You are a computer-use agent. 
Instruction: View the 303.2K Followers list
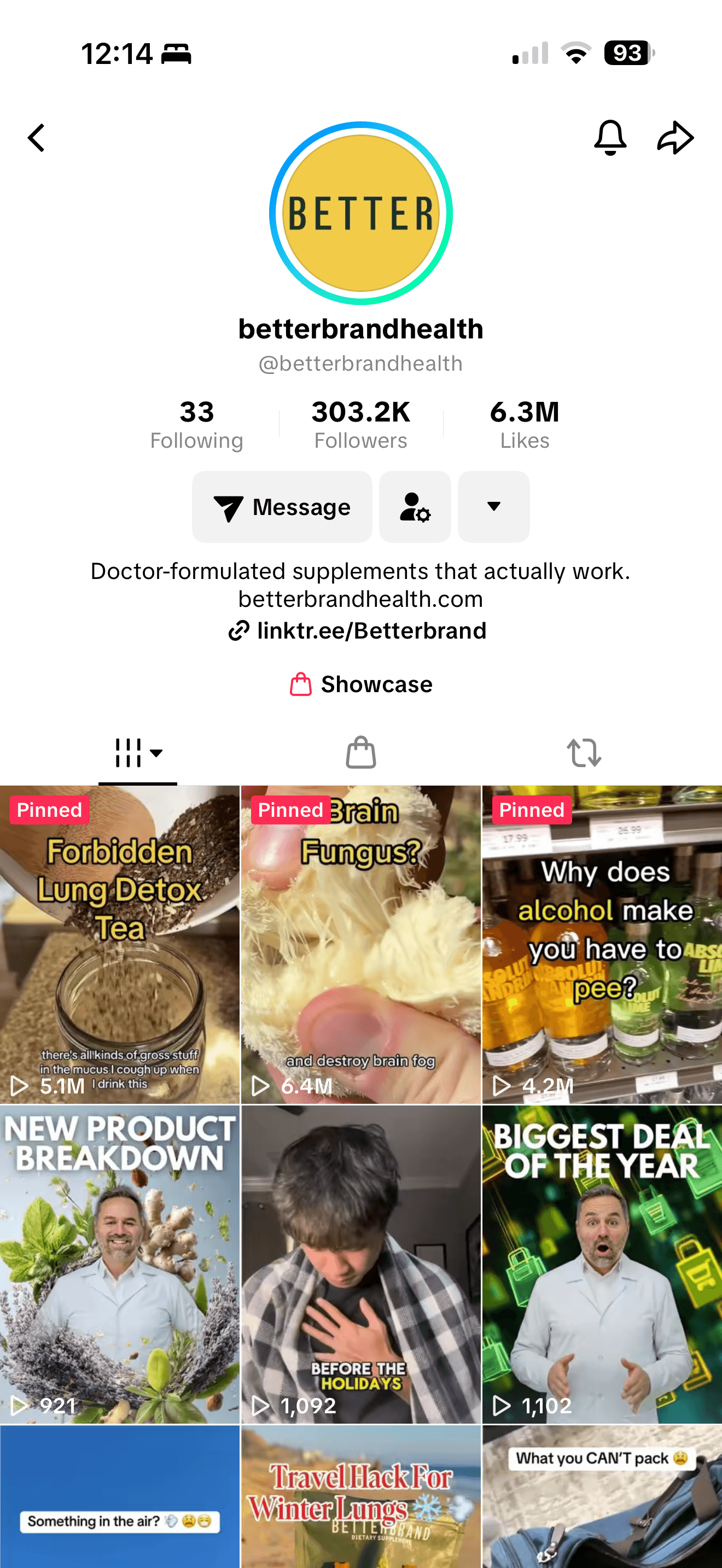click(361, 424)
